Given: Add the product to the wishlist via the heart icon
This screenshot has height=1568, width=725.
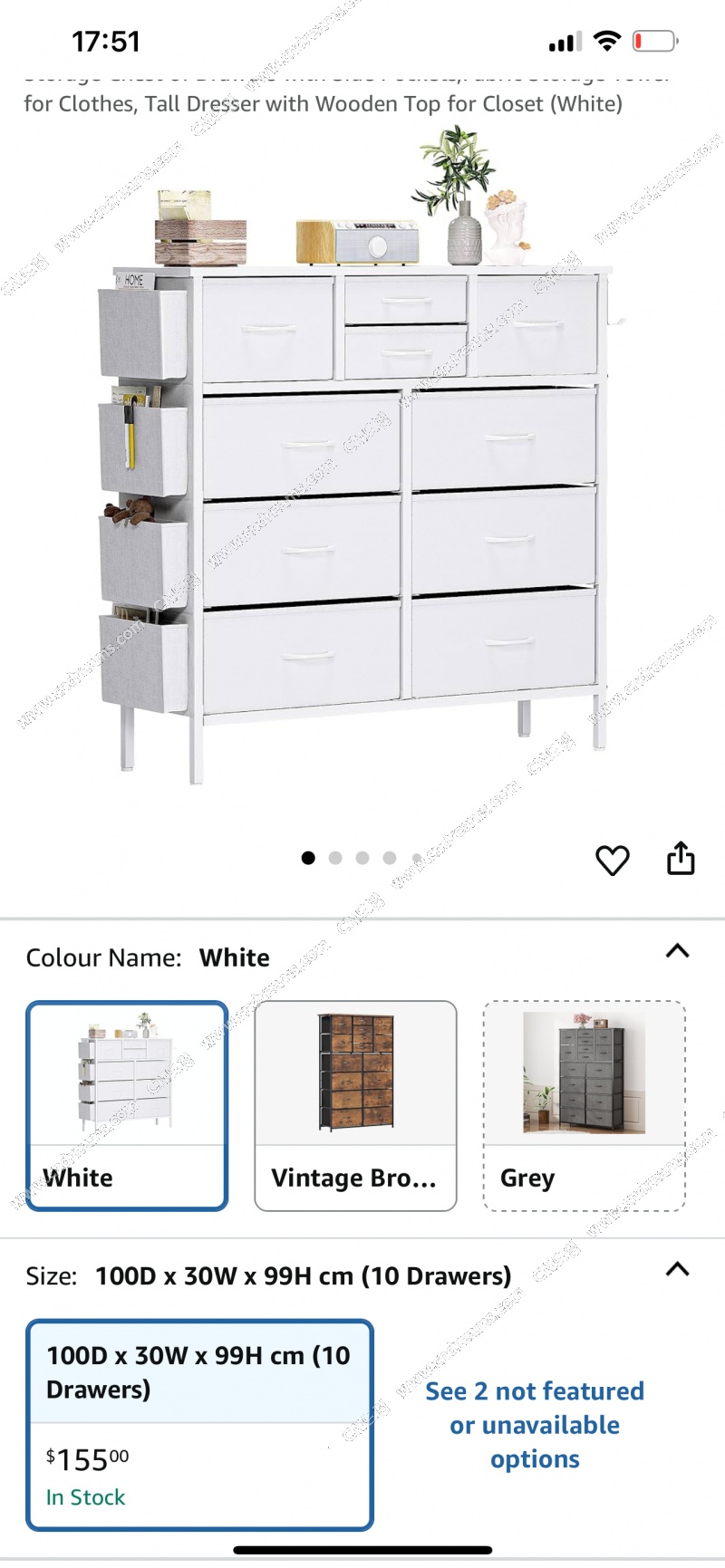Looking at the screenshot, I should point(612,860).
